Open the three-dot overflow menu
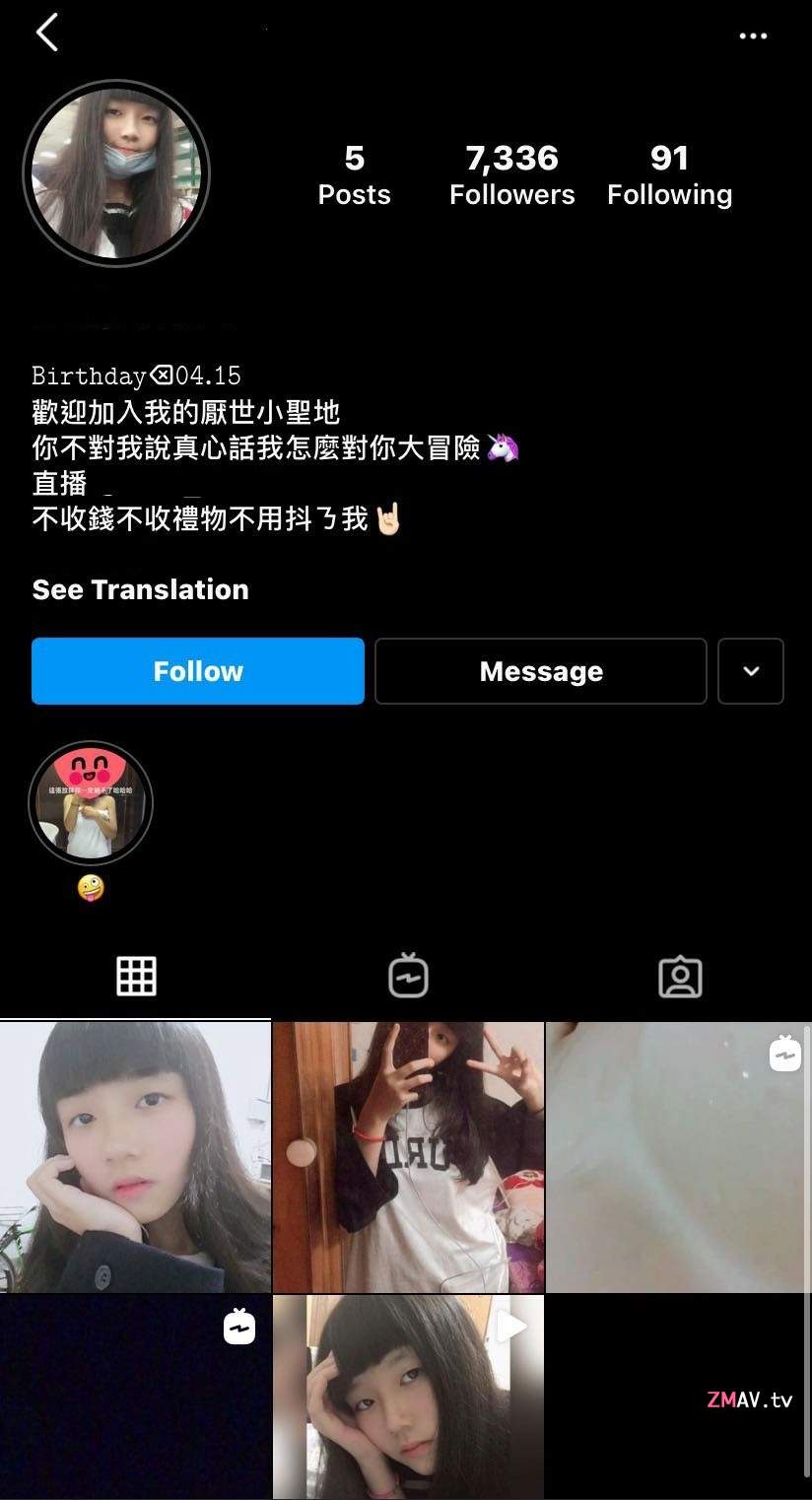 point(753,35)
